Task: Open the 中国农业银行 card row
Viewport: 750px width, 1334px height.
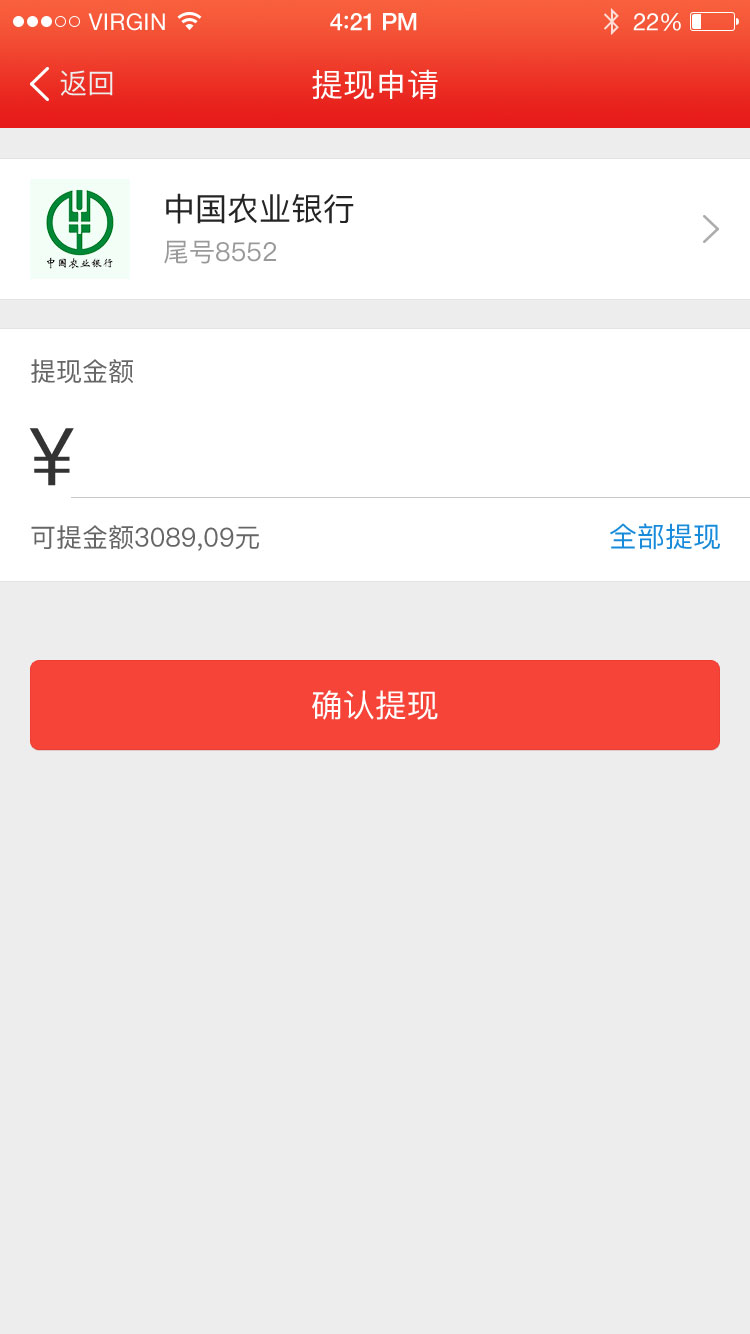Action: [375, 229]
